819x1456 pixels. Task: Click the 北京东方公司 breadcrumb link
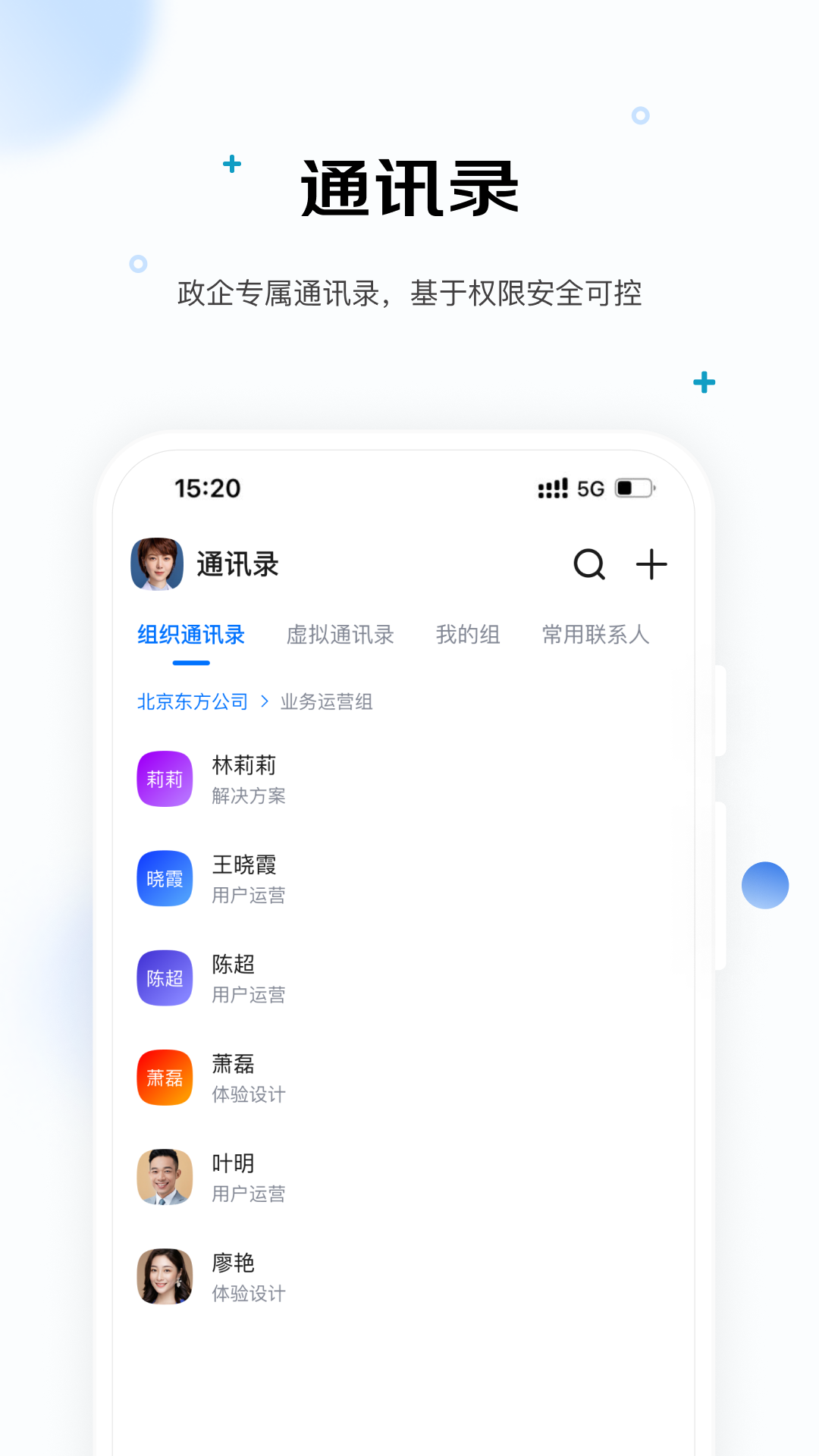click(192, 701)
